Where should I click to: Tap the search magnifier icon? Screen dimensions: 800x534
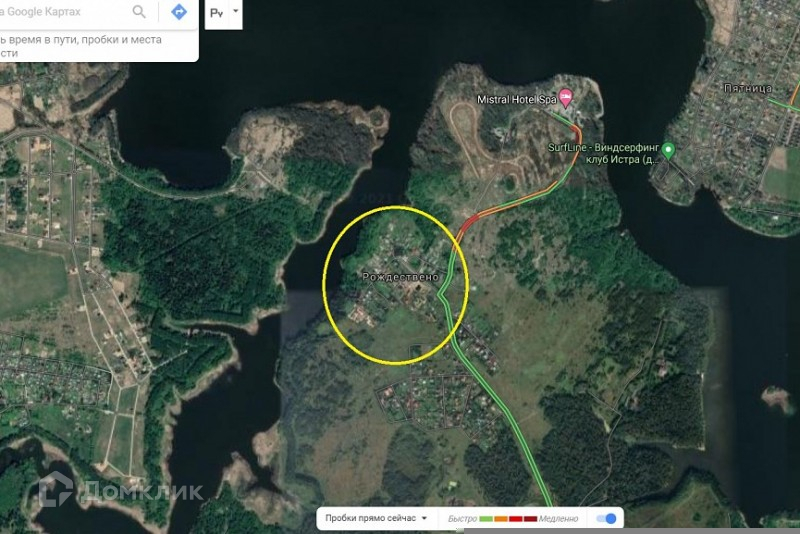(139, 13)
